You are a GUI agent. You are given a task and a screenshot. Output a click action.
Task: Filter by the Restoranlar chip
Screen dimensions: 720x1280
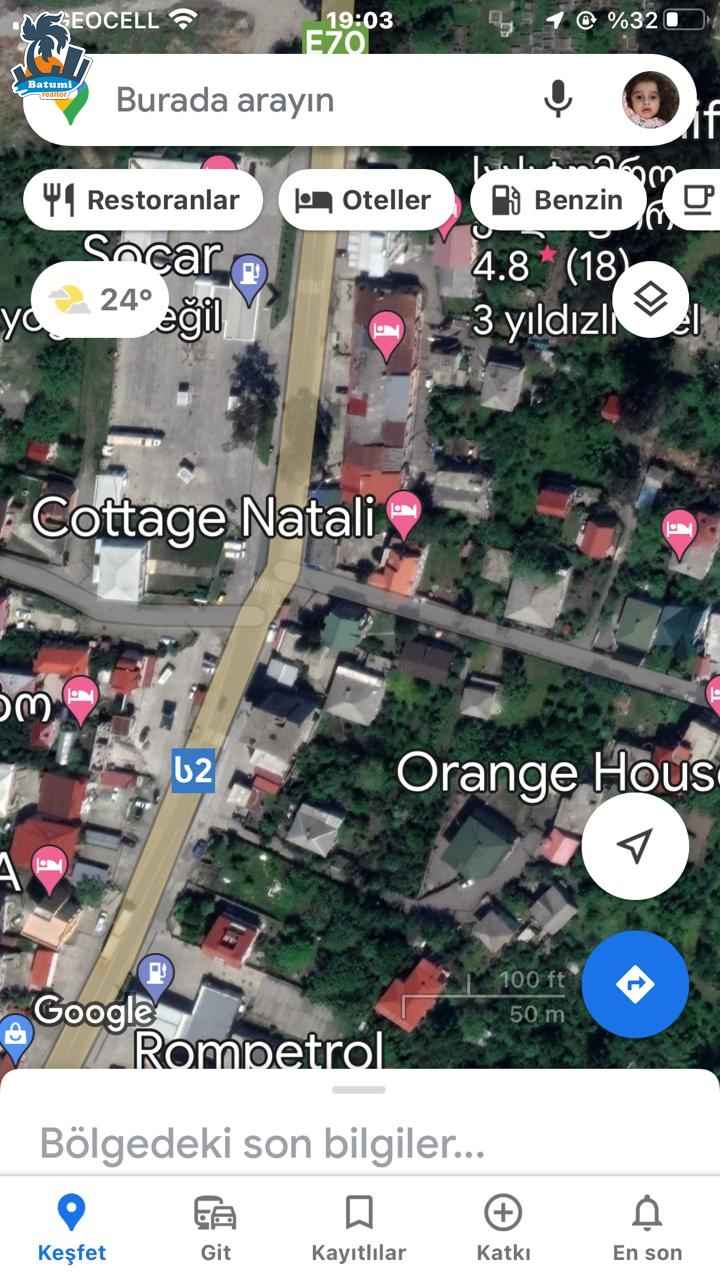pos(143,200)
